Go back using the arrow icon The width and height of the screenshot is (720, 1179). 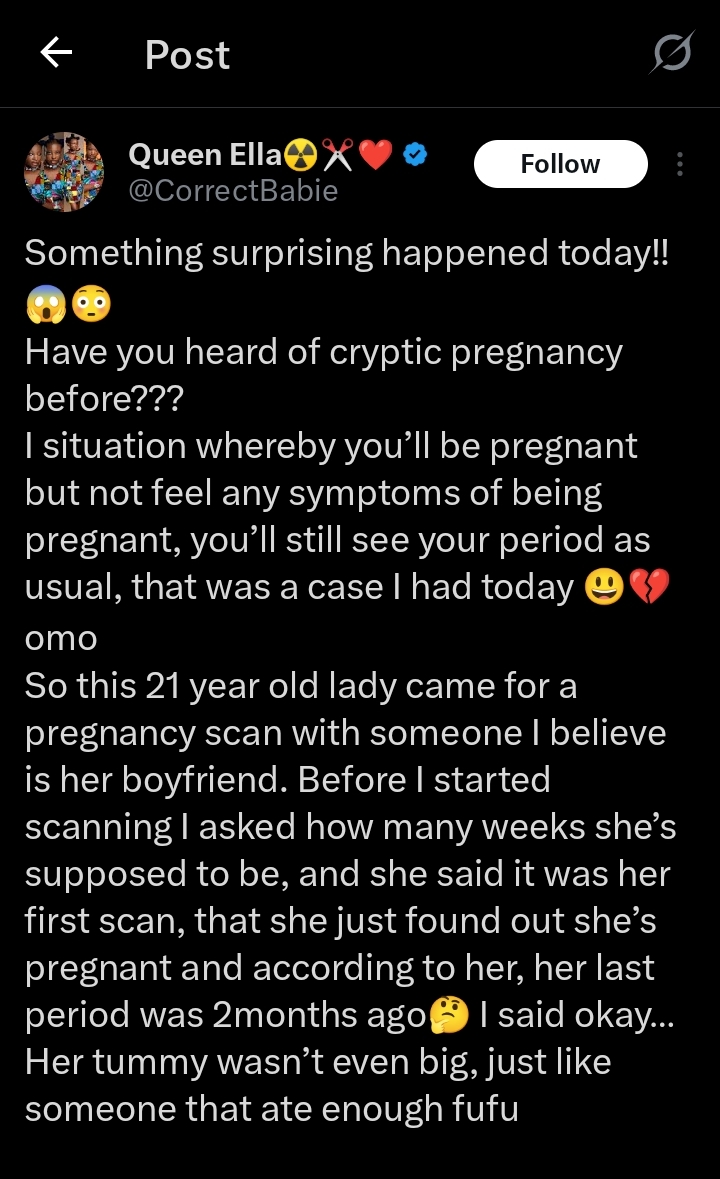point(56,53)
